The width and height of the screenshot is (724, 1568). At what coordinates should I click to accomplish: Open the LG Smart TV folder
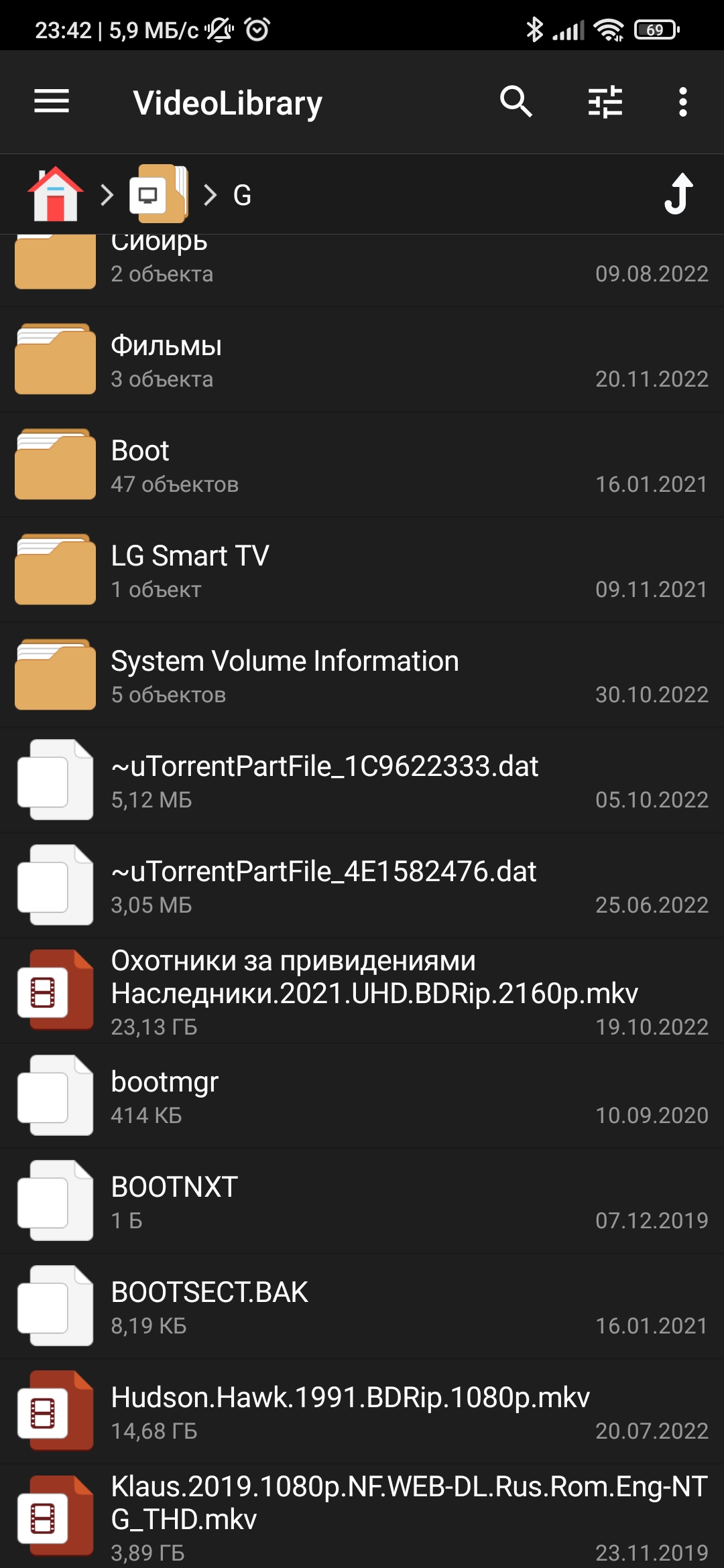(362, 571)
